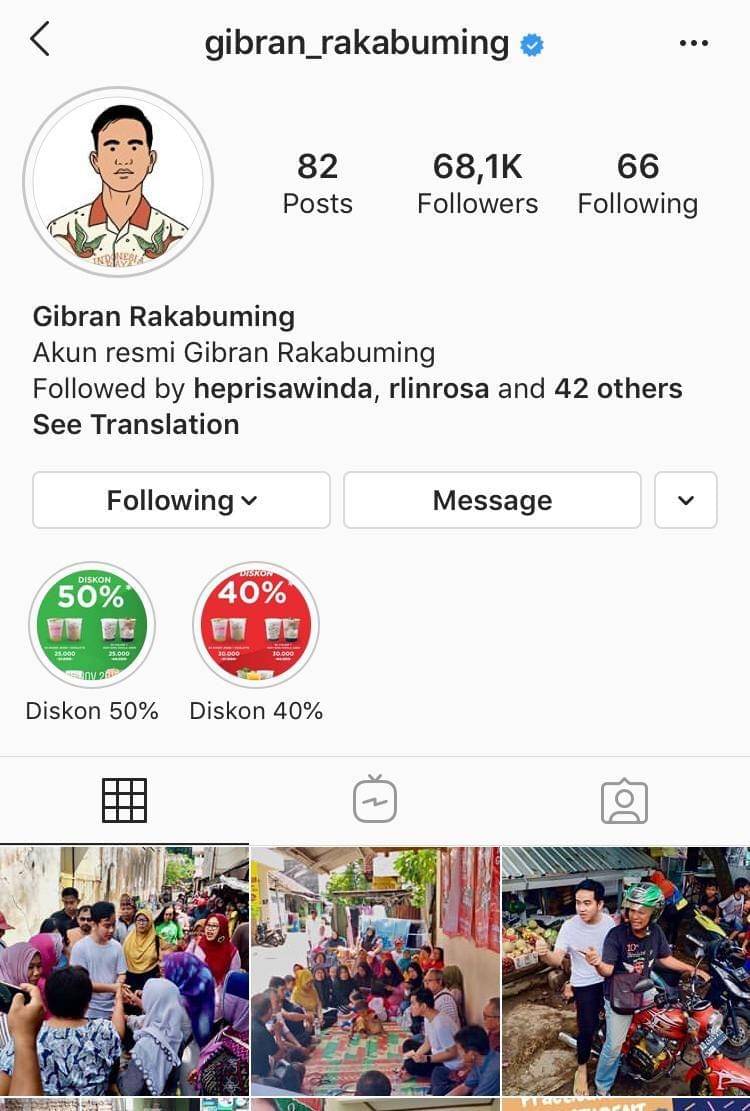
Task: Go back with the top-left arrow
Action: 40,40
